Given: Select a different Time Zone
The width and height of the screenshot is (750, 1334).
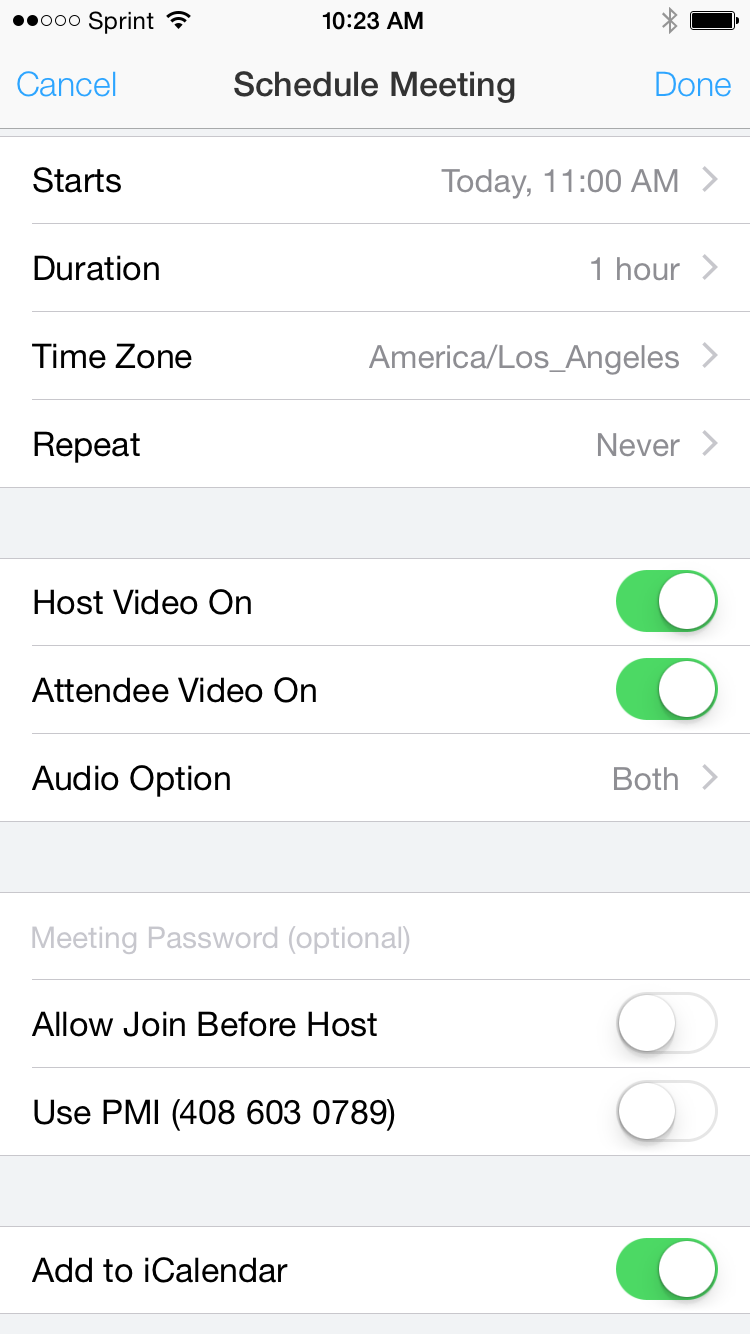Looking at the screenshot, I should (x=375, y=357).
